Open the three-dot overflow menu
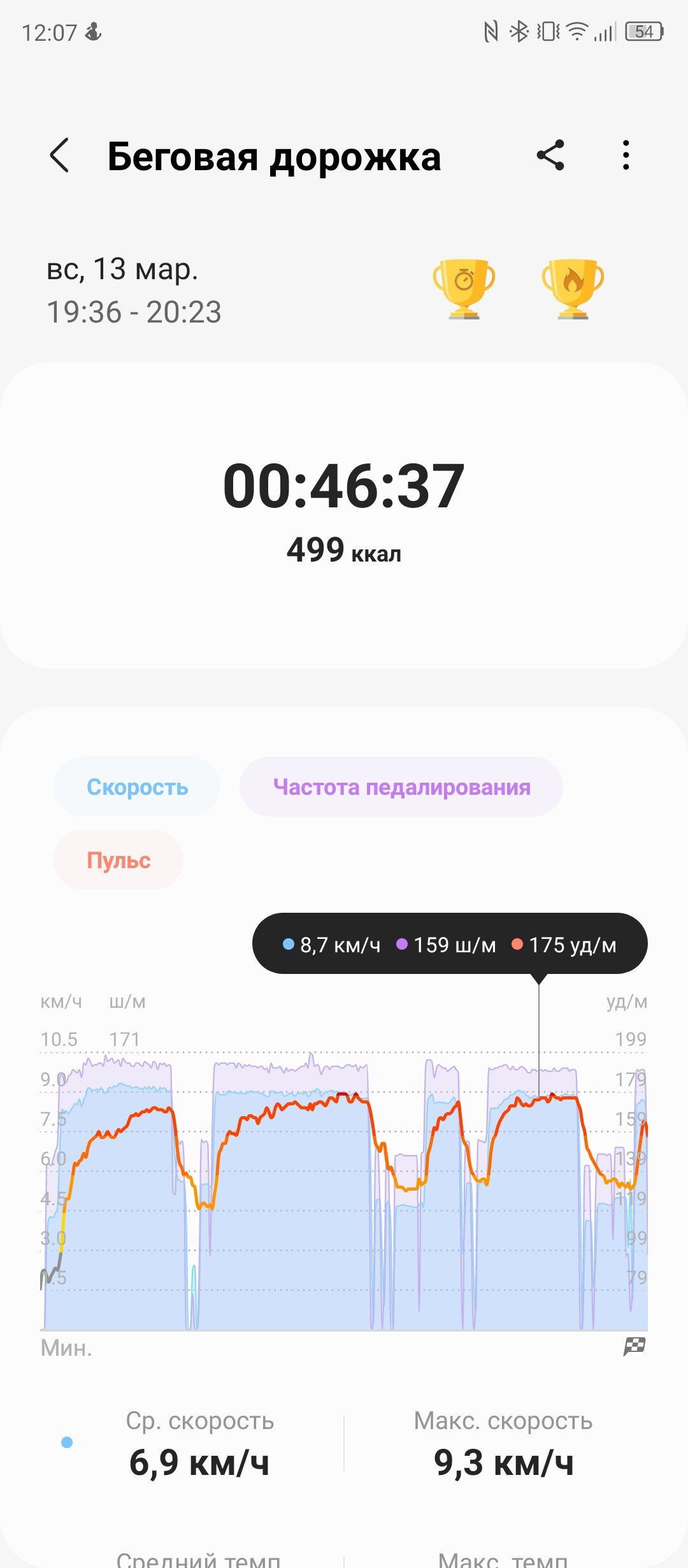This screenshot has height=1568, width=688. click(626, 156)
